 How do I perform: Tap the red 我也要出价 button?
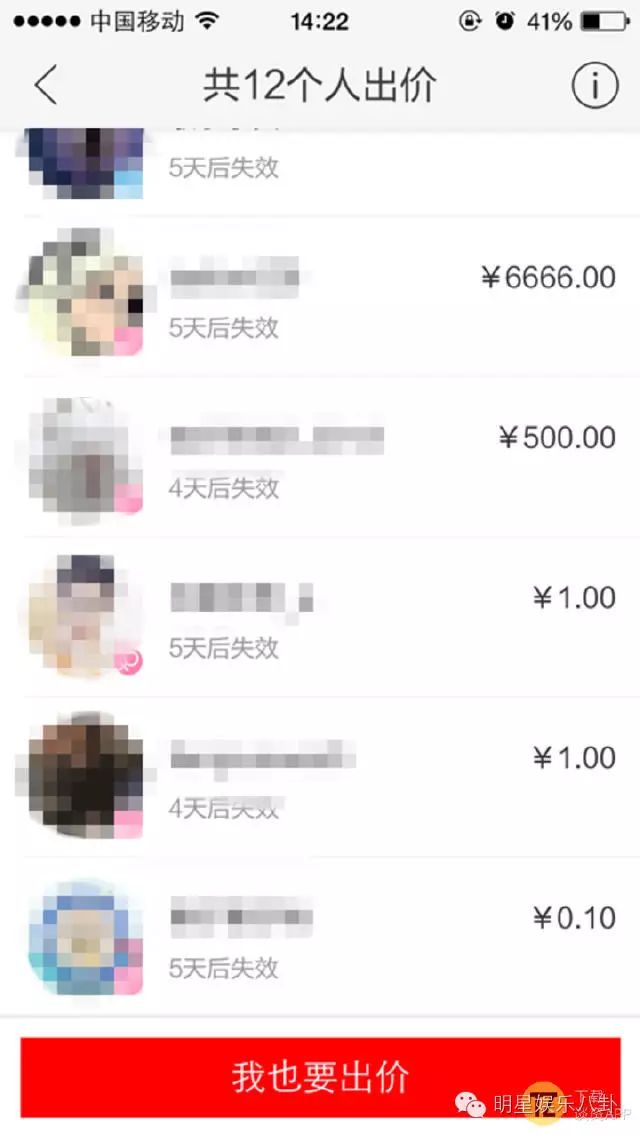(x=320, y=1077)
